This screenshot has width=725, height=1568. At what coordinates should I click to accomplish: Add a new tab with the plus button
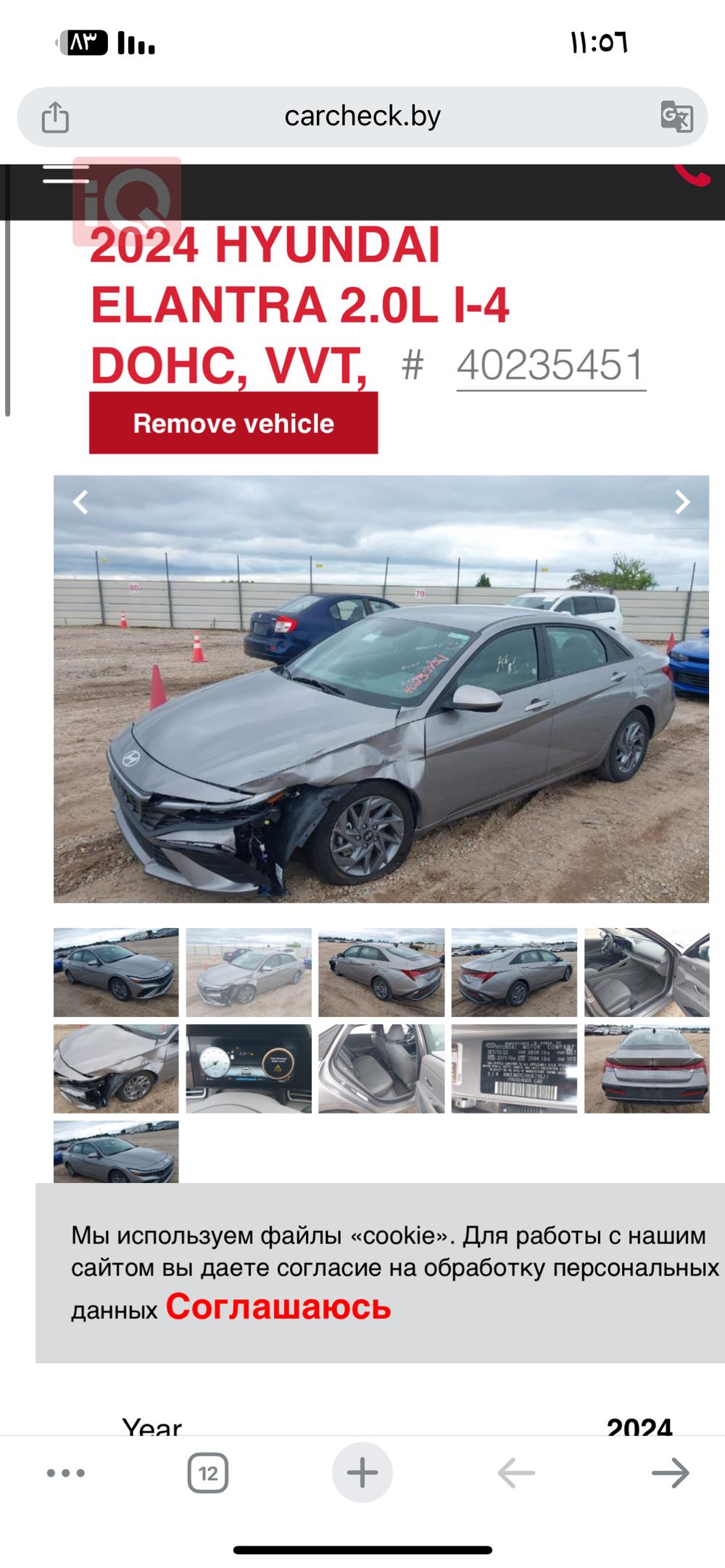tap(362, 1473)
